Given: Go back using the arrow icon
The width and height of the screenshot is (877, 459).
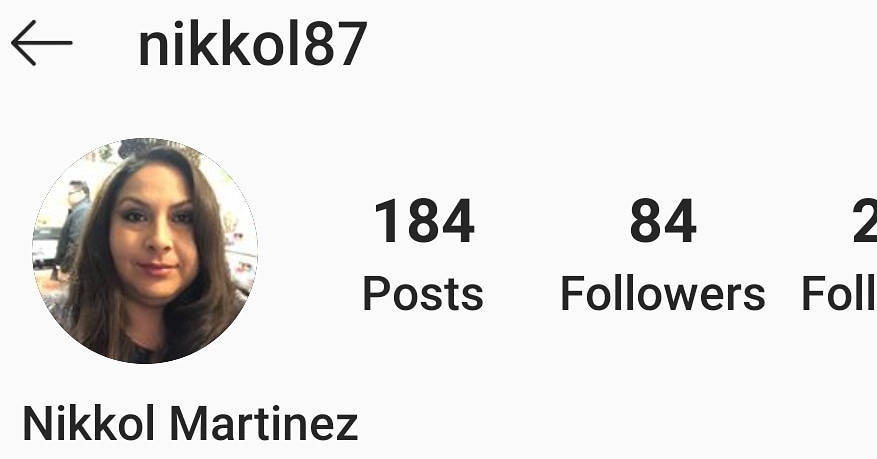Looking at the screenshot, I should pyautogui.click(x=41, y=44).
